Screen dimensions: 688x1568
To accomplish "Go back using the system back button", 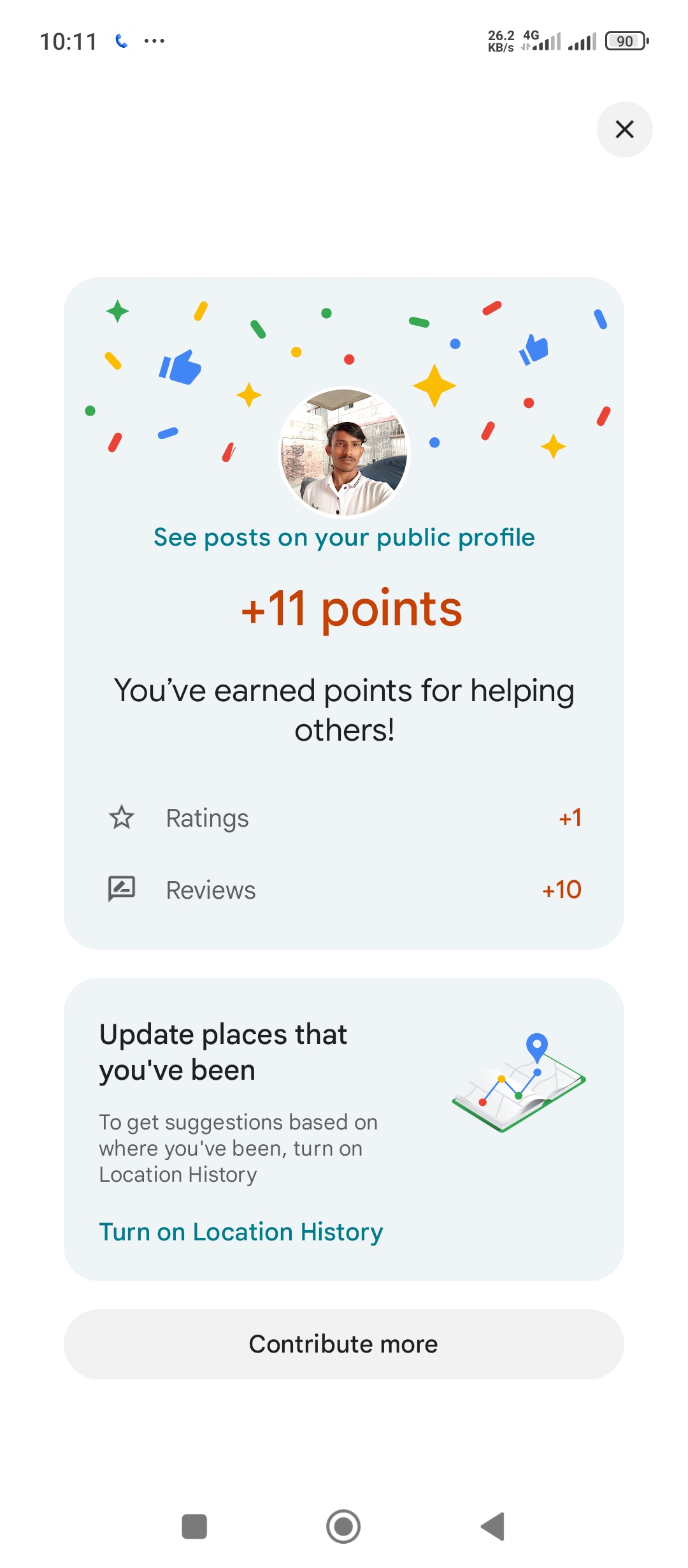I will pos(493,1527).
